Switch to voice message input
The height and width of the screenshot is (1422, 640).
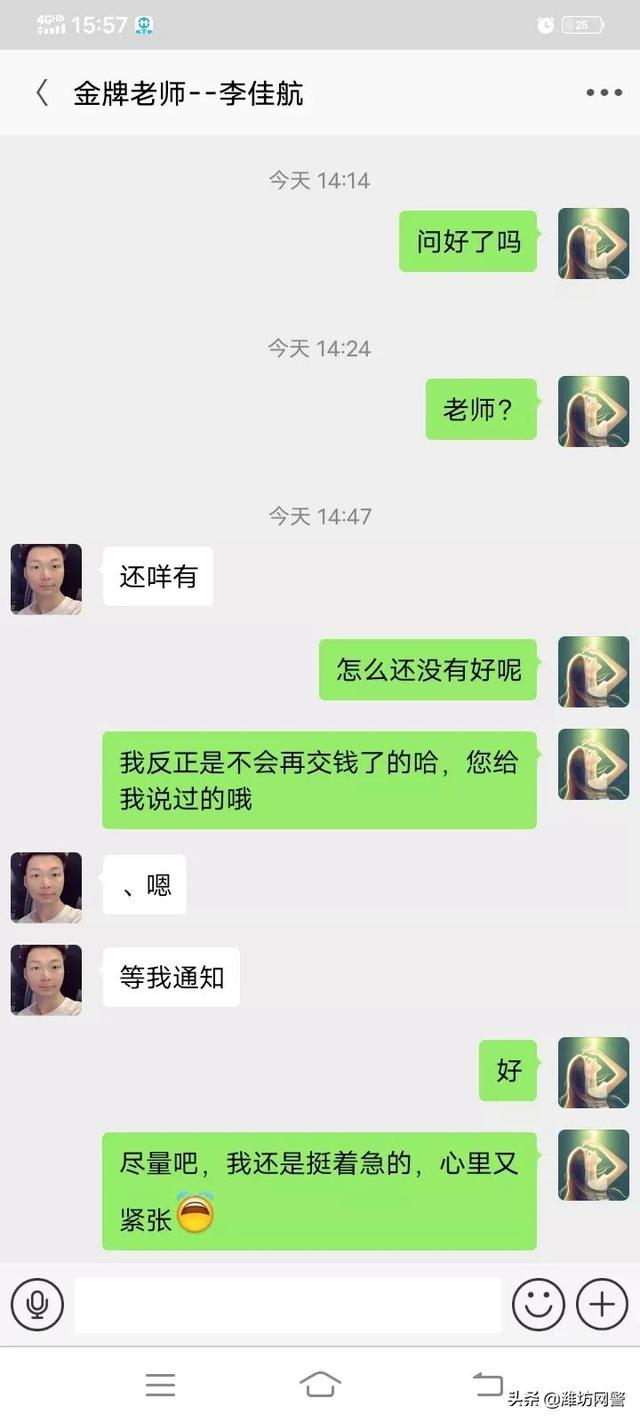(37, 1304)
